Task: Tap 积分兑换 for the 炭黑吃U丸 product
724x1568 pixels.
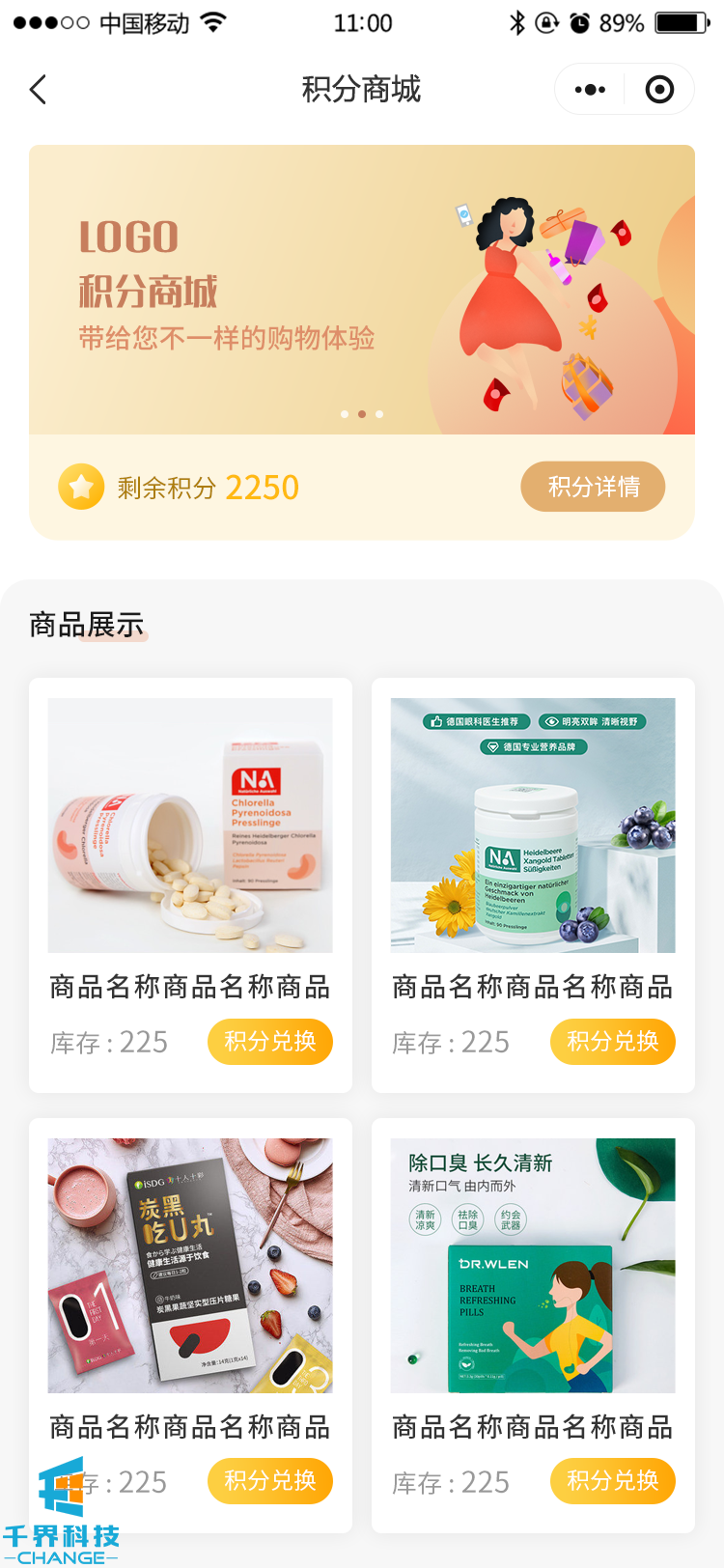Action: tap(270, 1481)
